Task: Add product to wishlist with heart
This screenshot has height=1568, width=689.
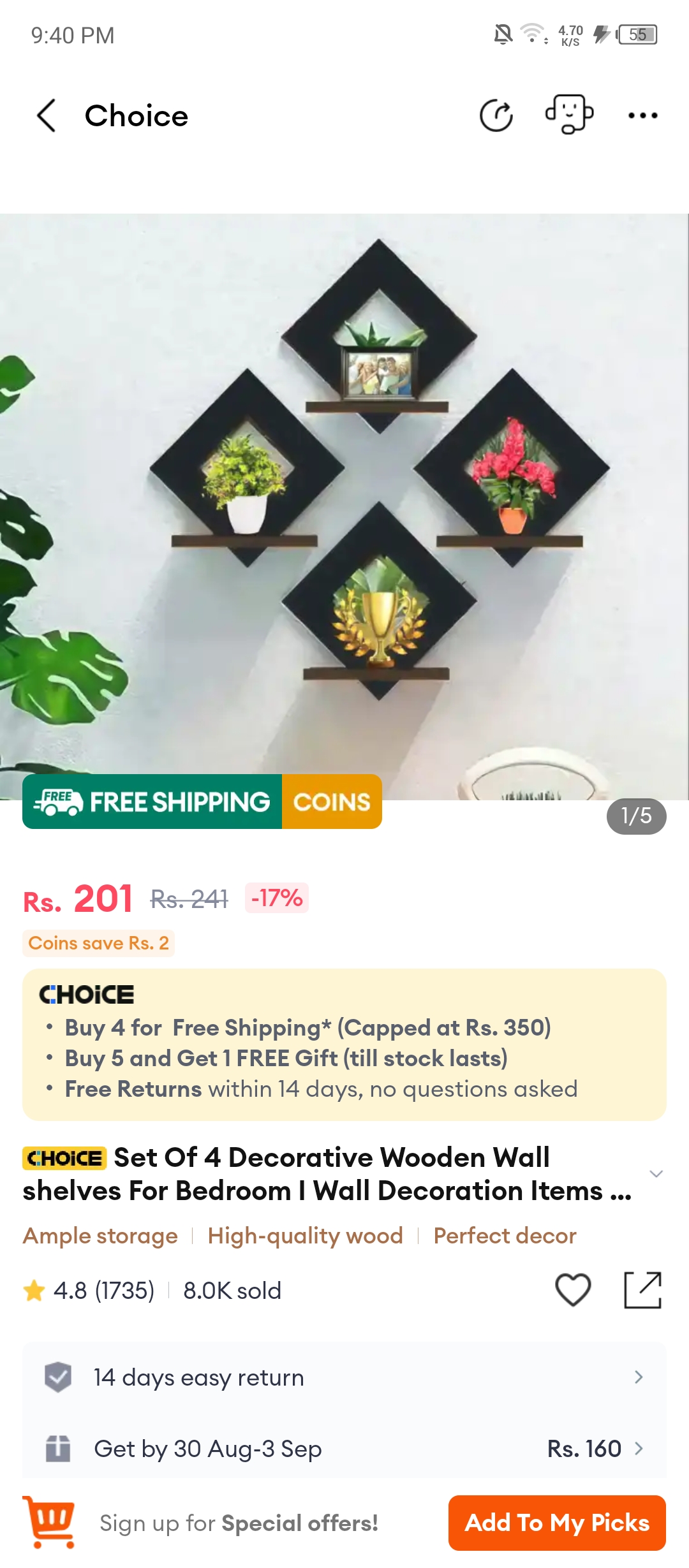Action: tap(573, 1290)
